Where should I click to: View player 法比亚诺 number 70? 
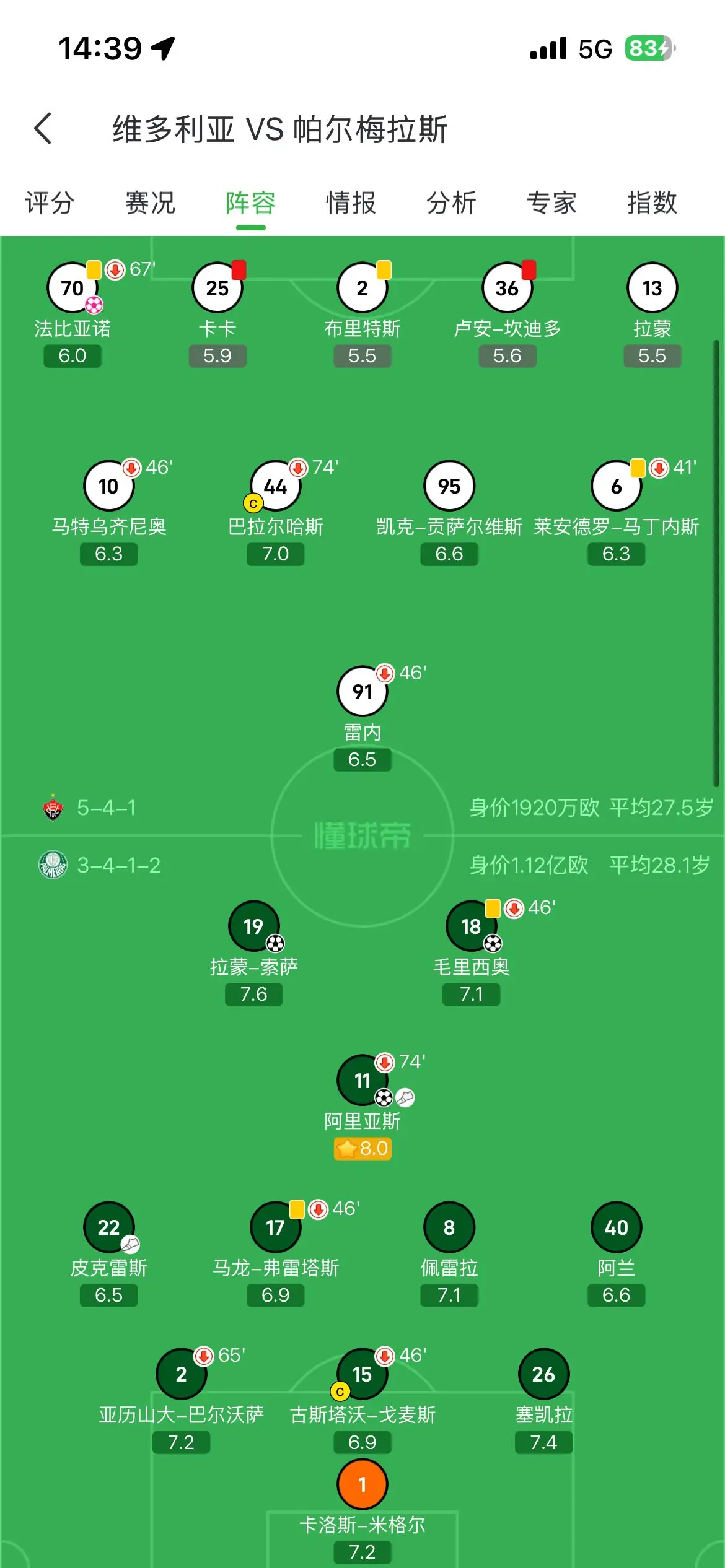[72, 288]
